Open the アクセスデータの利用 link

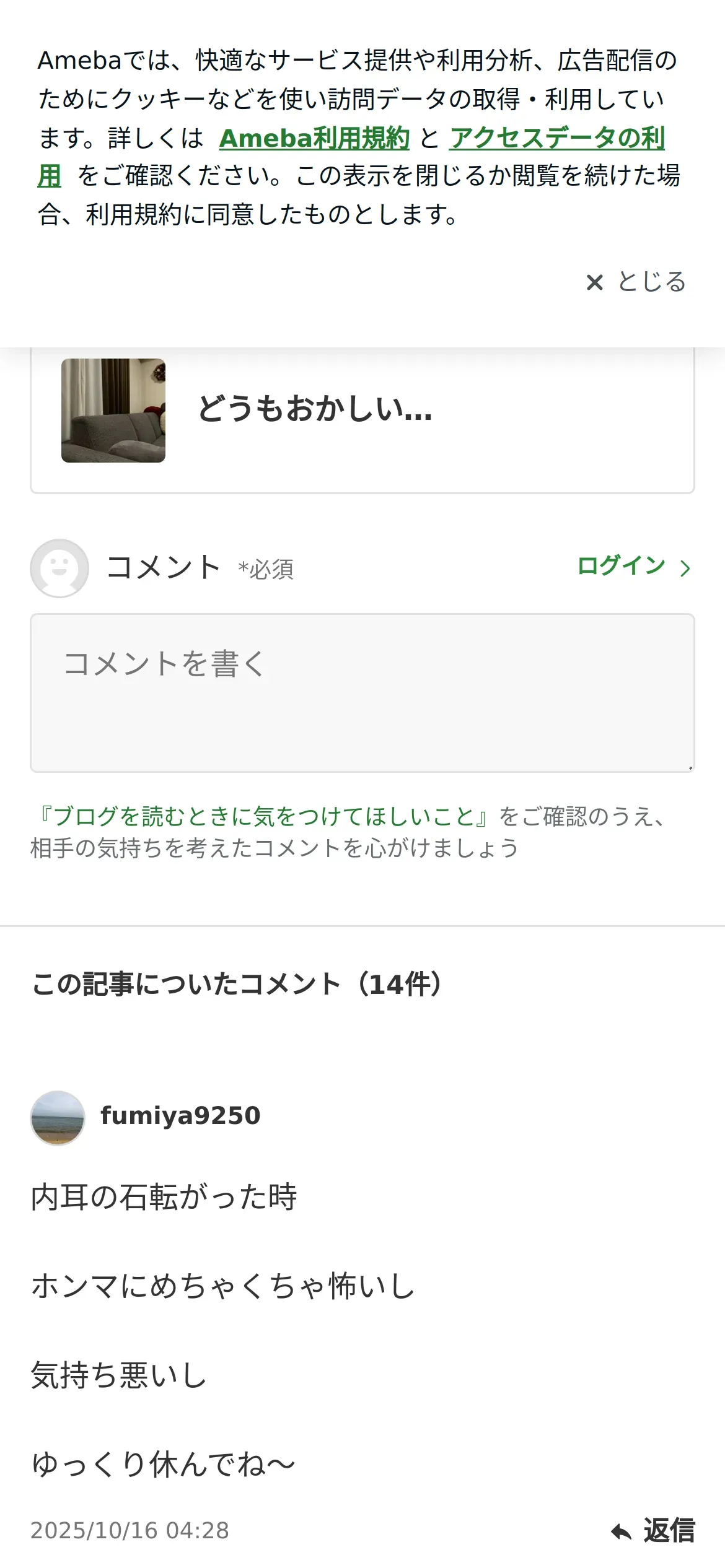(x=556, y=138)
